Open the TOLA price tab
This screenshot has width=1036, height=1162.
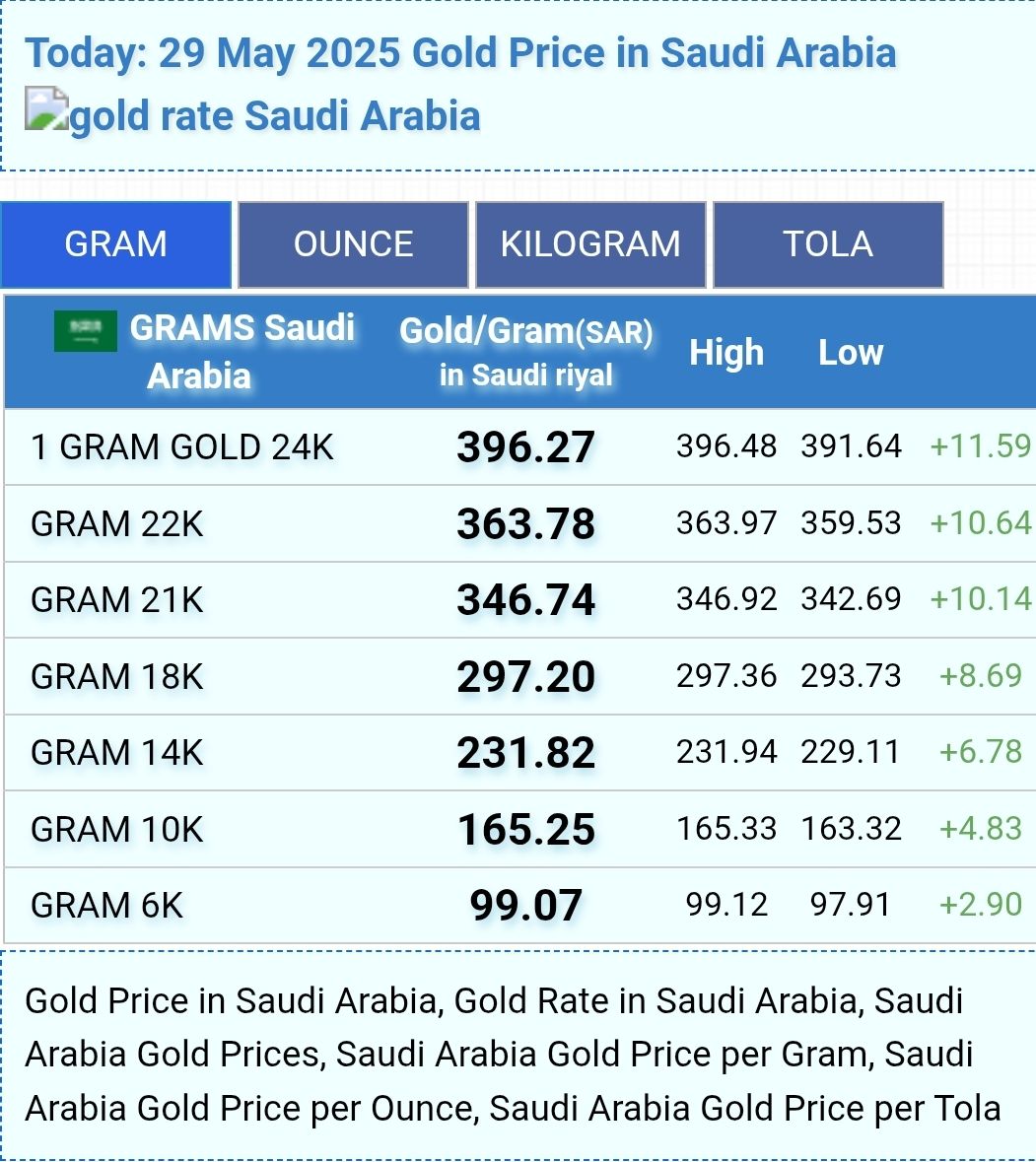pos(828,244)
